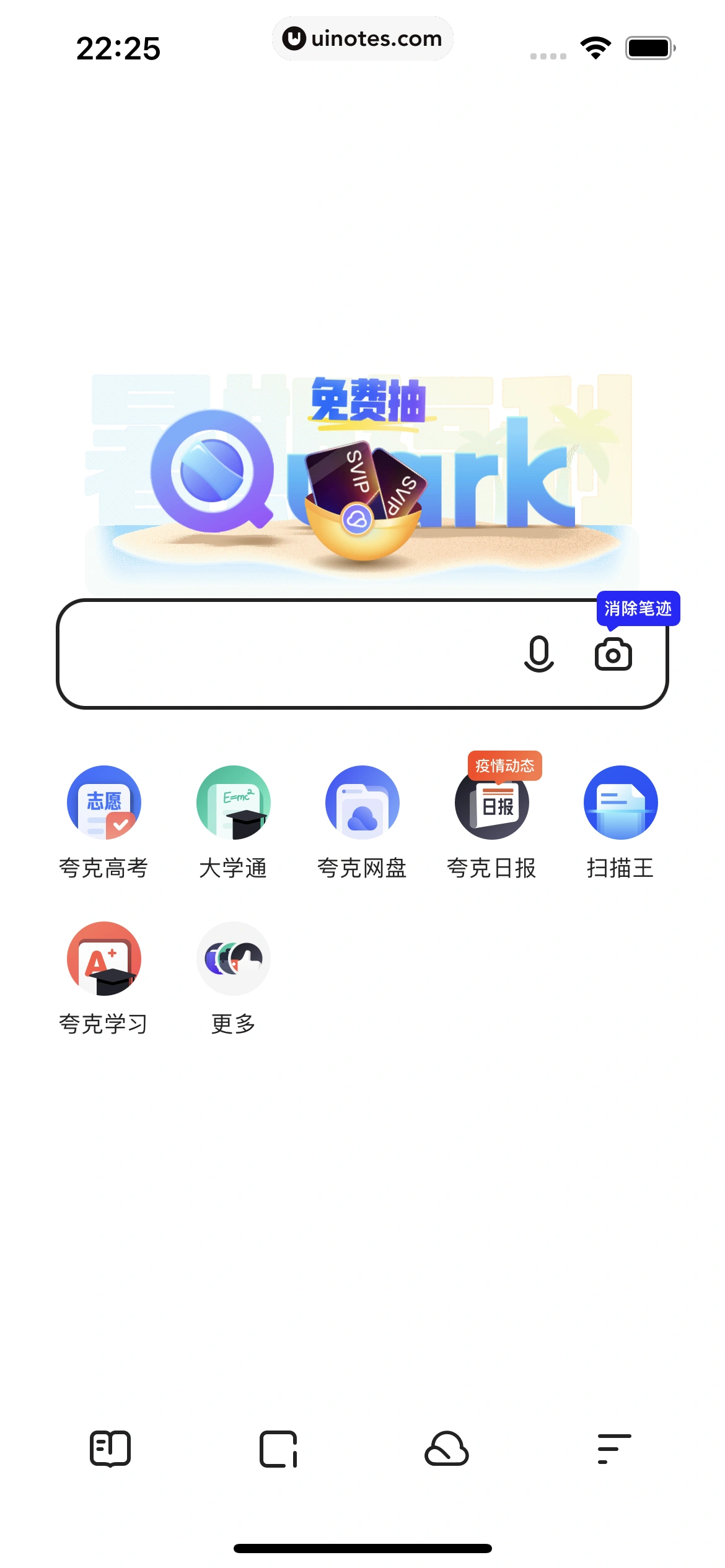This screenshot has height=1568, width=725.
Task: Tap the 疫情动态 badge on 夸克日报
Action: tap(506, 765)
